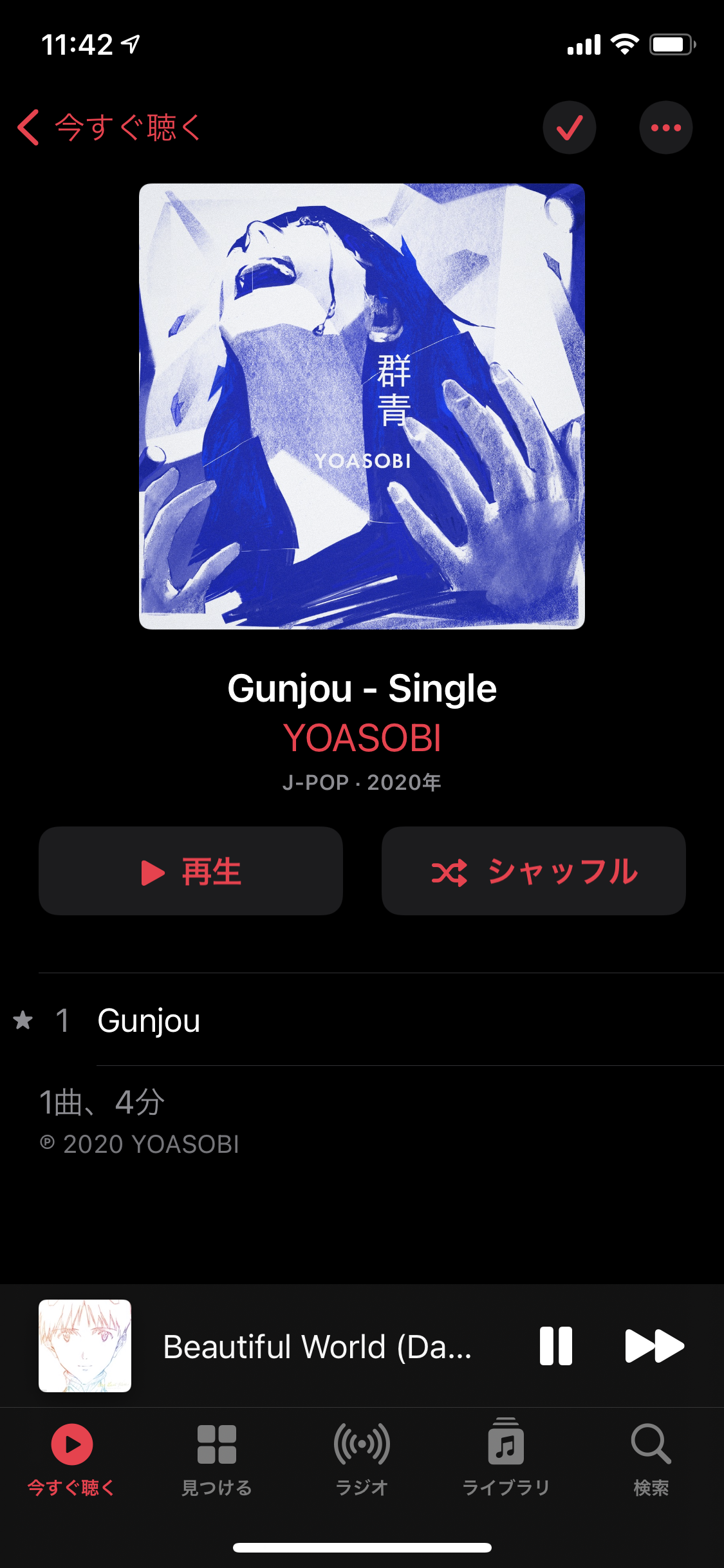Go back to 今すぐ聴く

pos(108,127)
